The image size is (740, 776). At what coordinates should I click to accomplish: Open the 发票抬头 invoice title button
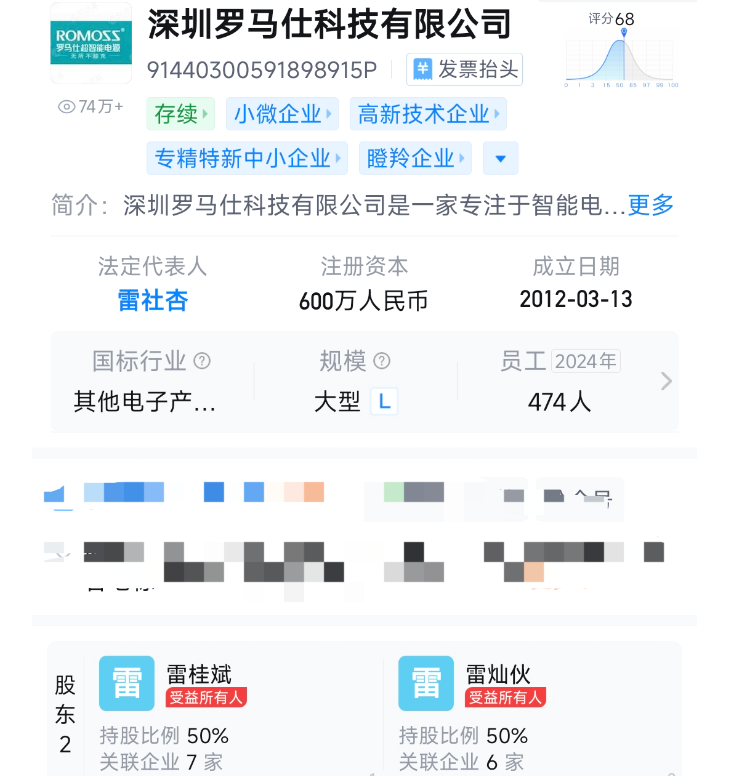tap(465, 69)
